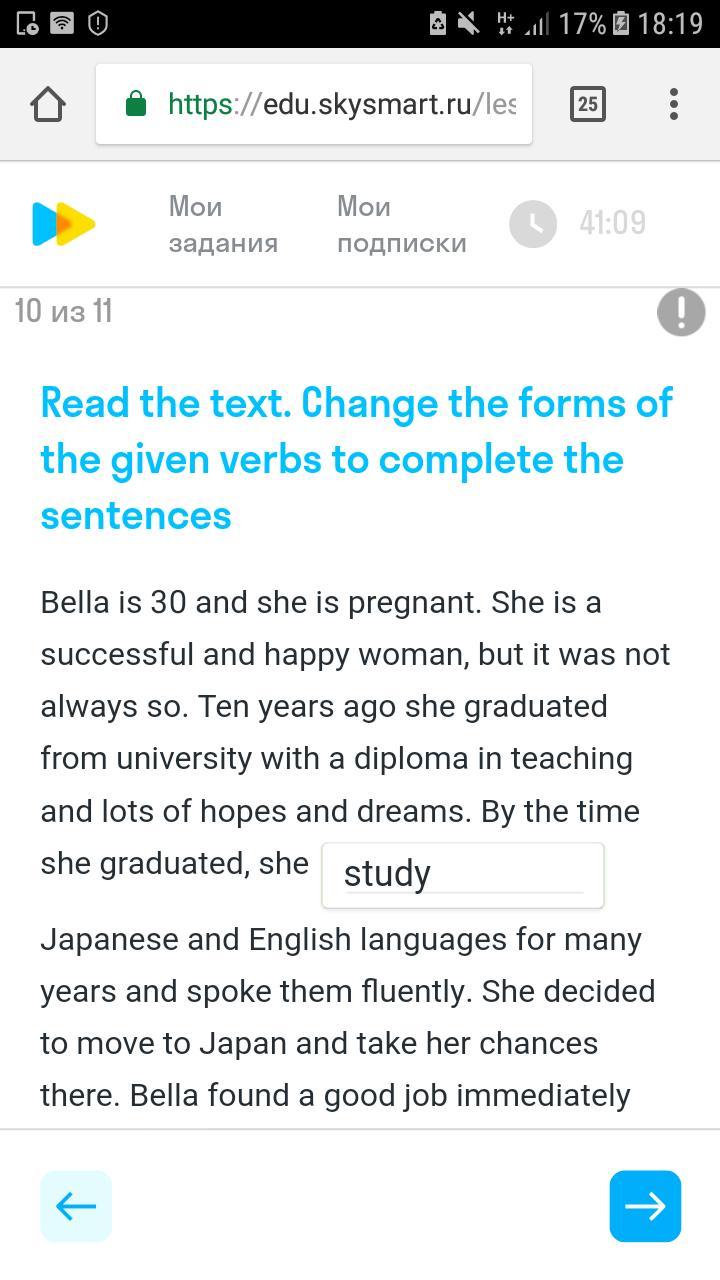The width and height of the screenshot is (720, 1280).
Task: Open Мои задания
Action: pos(223,225)
